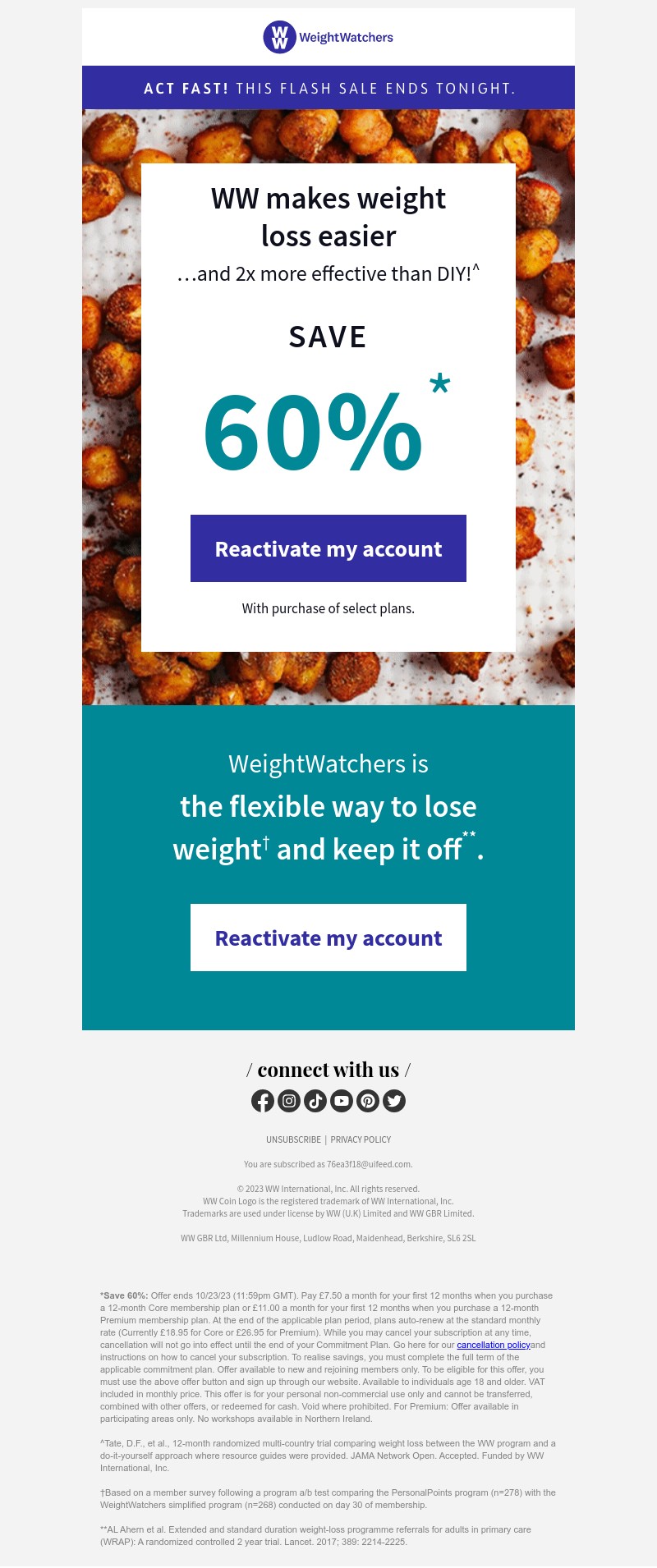Open the WeightWatchers YouTube channel
The image size is (657, 1568).
(x=342, y=1101)
